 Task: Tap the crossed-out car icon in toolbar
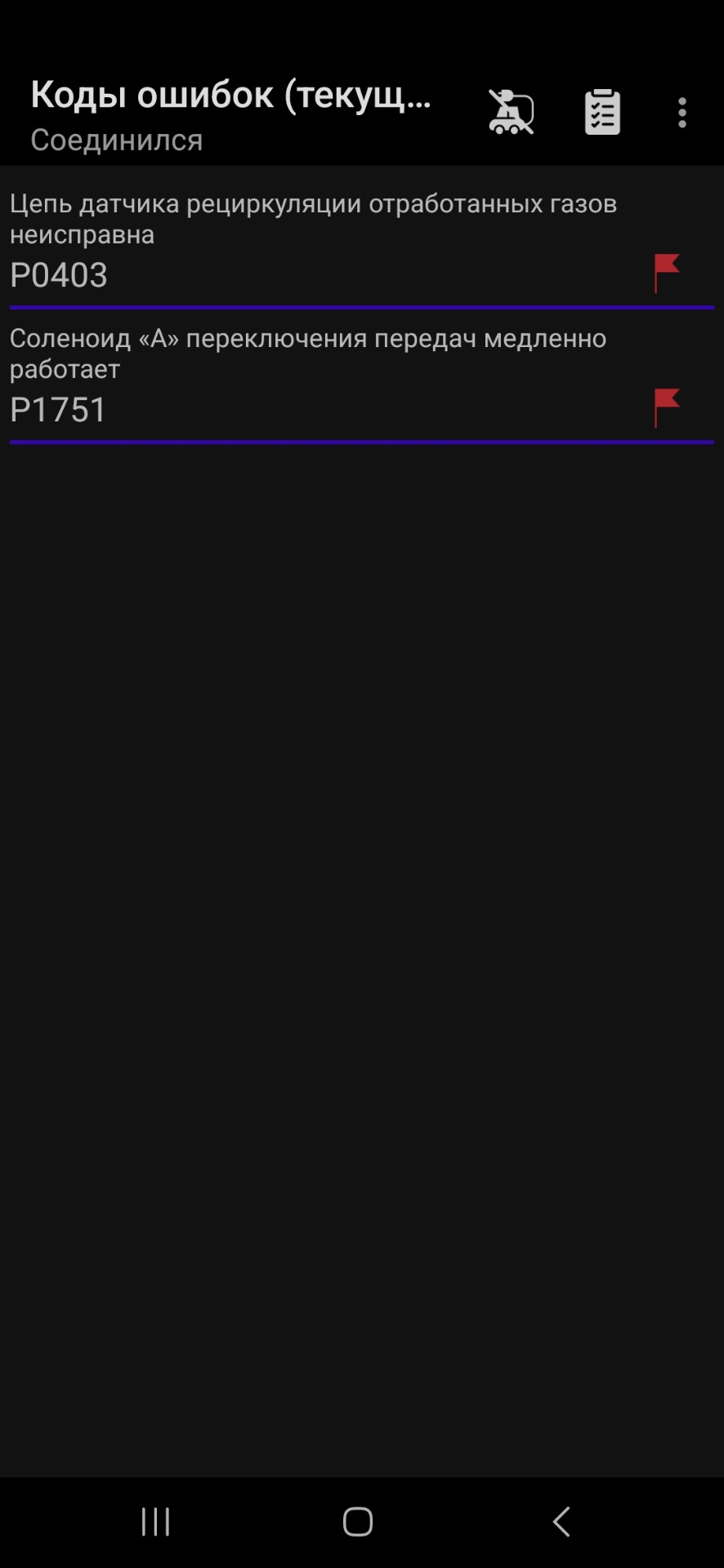click(511, 112)
